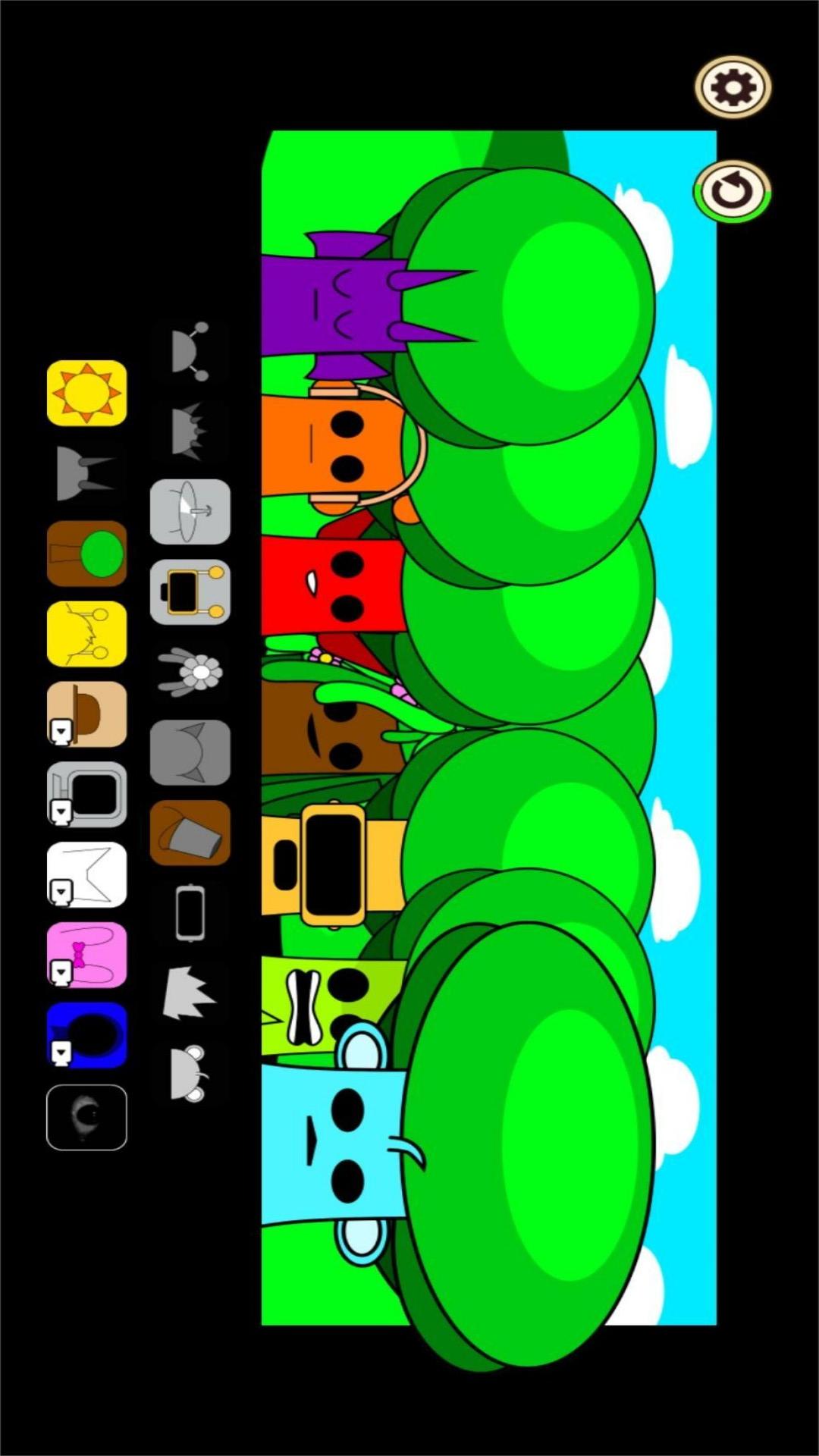819x1456 pixels.
Task: Pick the tan character with brown hat
Action: pyautogui.click(x=86, y=714)
